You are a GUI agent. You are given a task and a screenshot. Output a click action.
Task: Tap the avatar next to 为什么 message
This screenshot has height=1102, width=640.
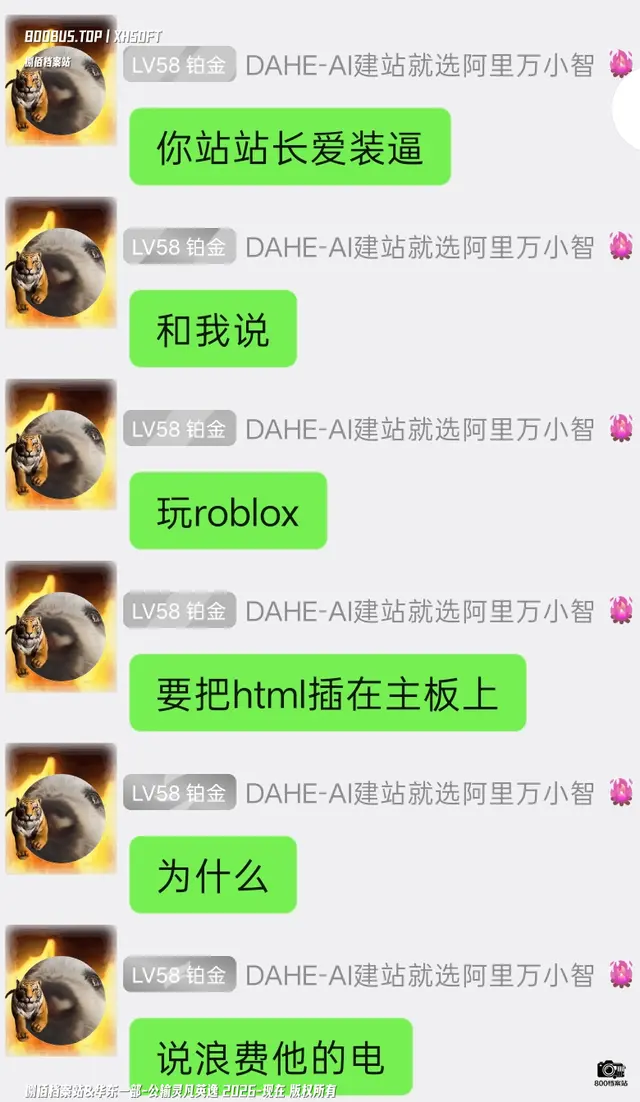(61, 809)
